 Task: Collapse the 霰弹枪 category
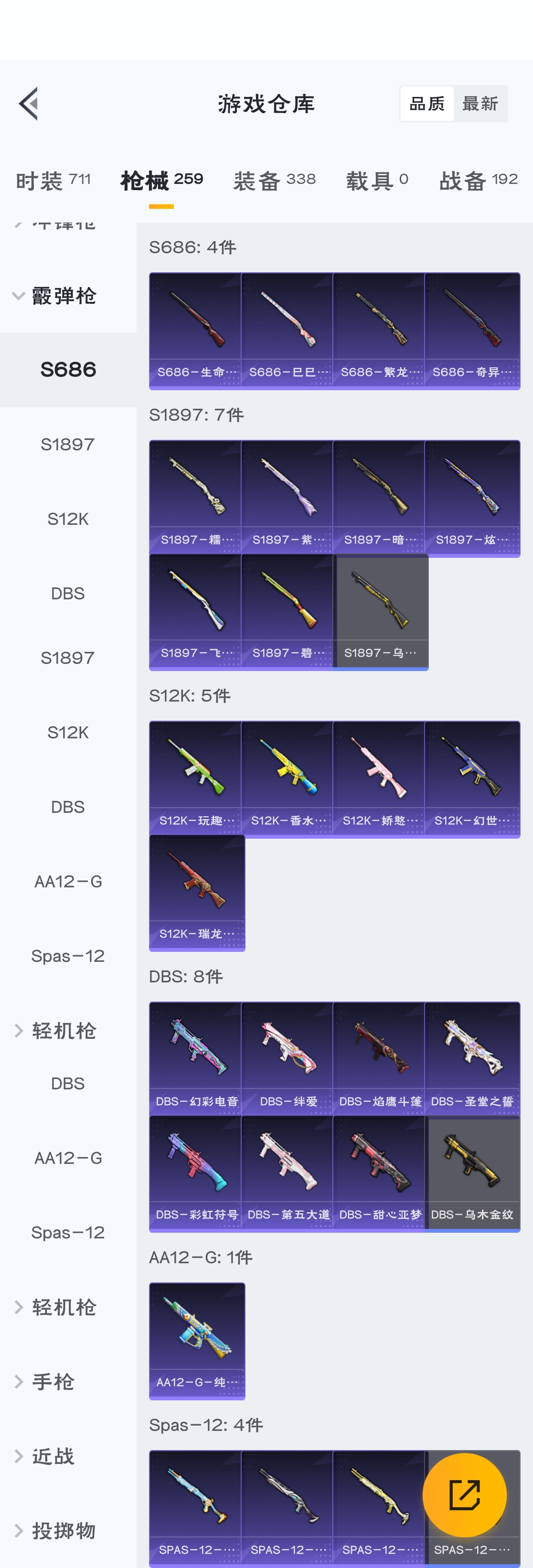(55, 297)
